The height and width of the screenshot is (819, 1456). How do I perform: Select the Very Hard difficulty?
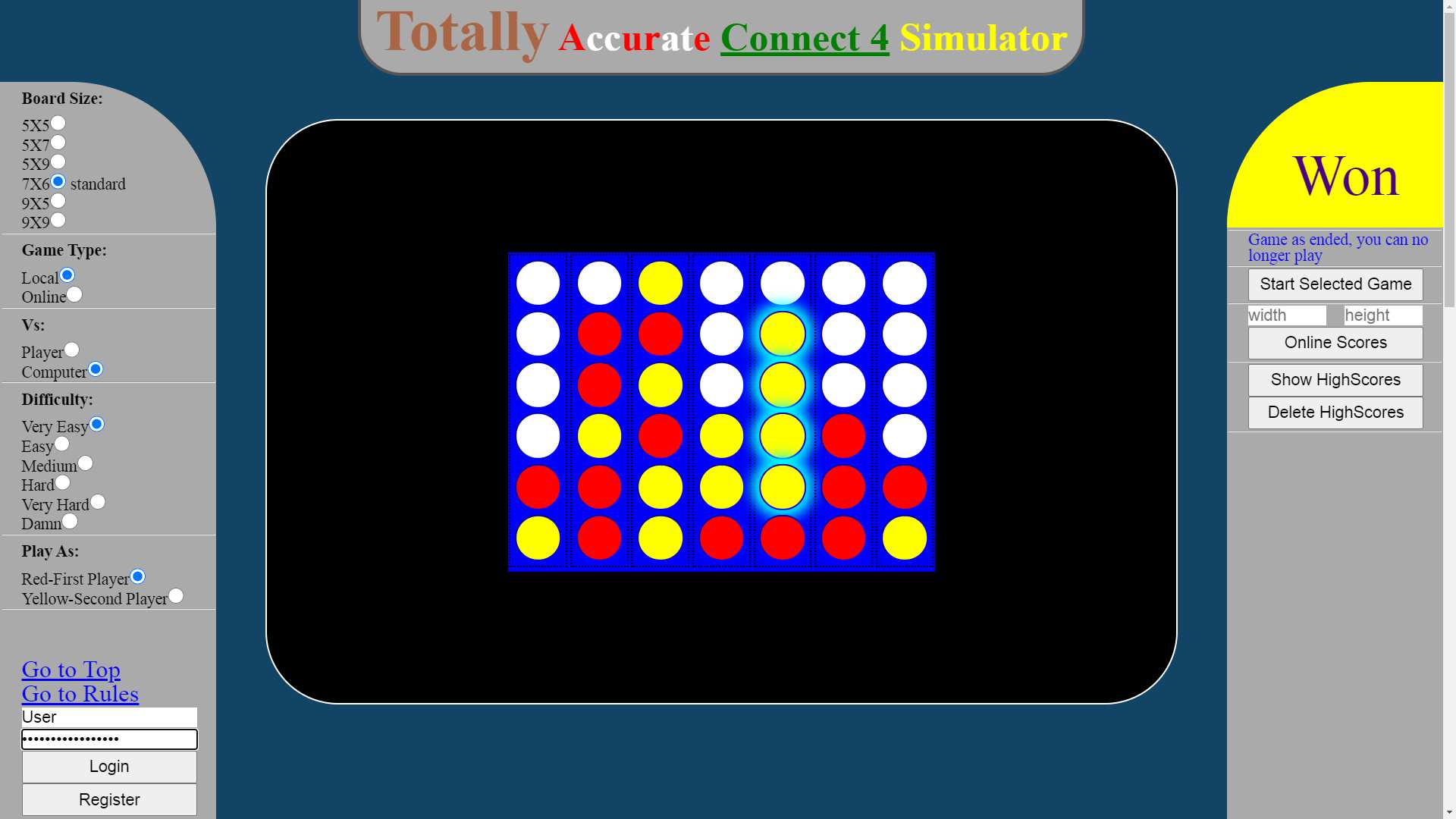[98, 503]
